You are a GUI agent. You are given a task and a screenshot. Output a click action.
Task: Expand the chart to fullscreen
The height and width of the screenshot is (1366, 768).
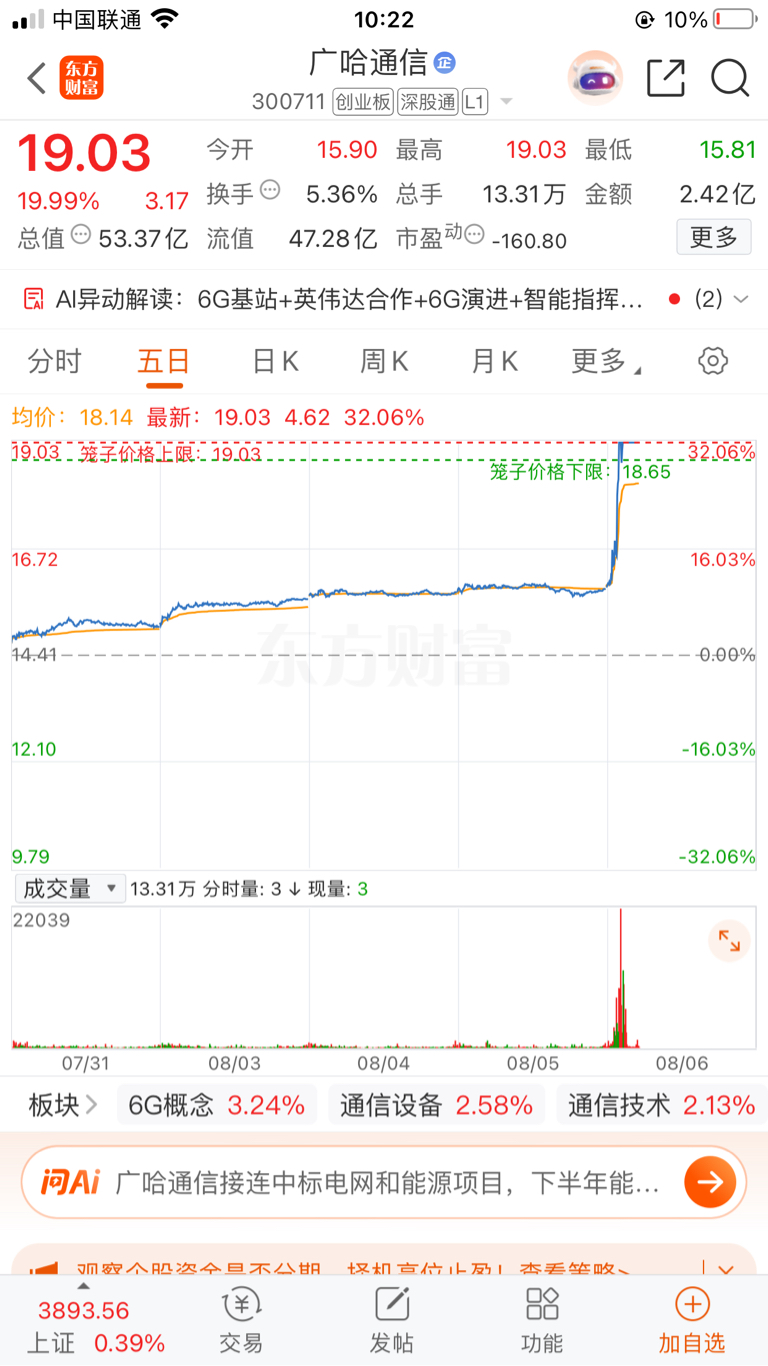[729, 941]
